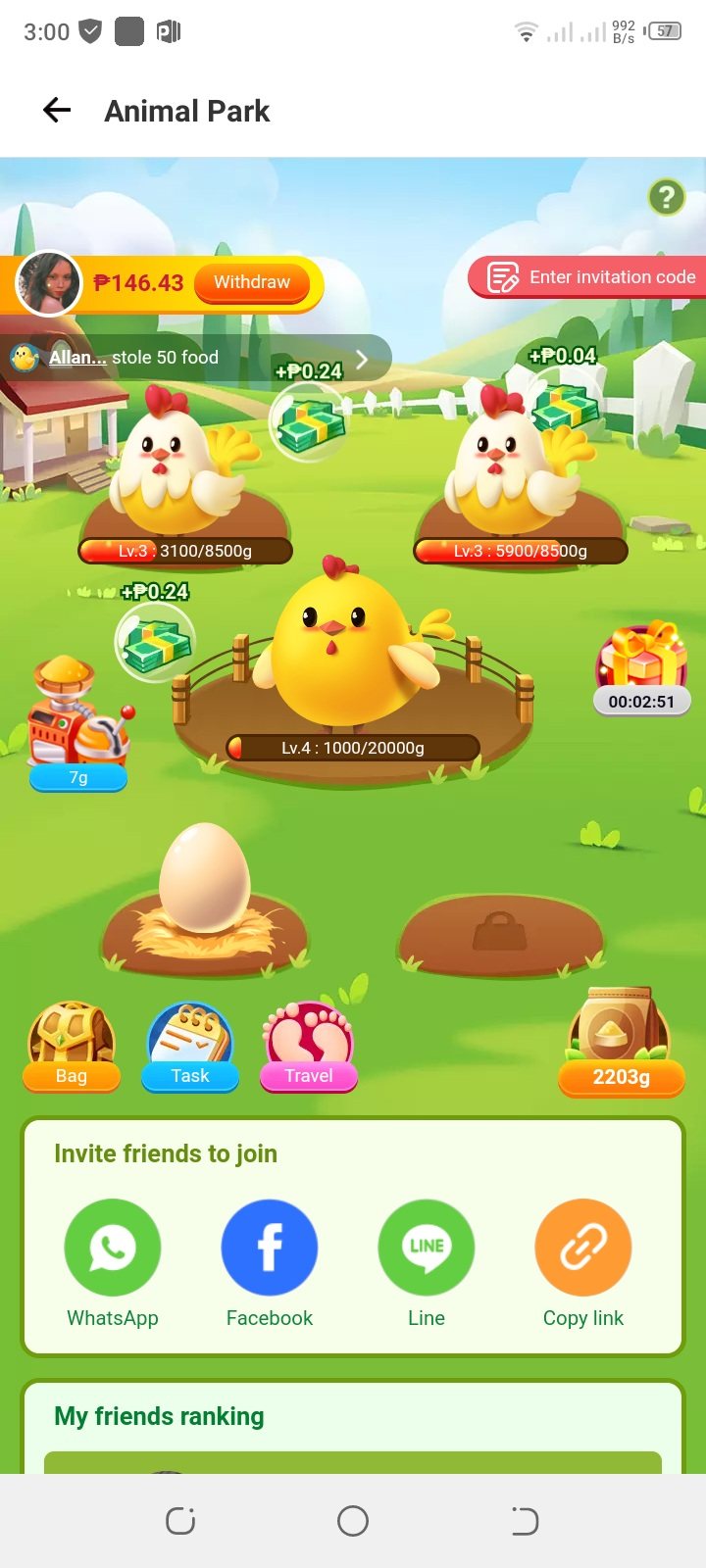Invite friends via WhatsApp

point(113,1248)
